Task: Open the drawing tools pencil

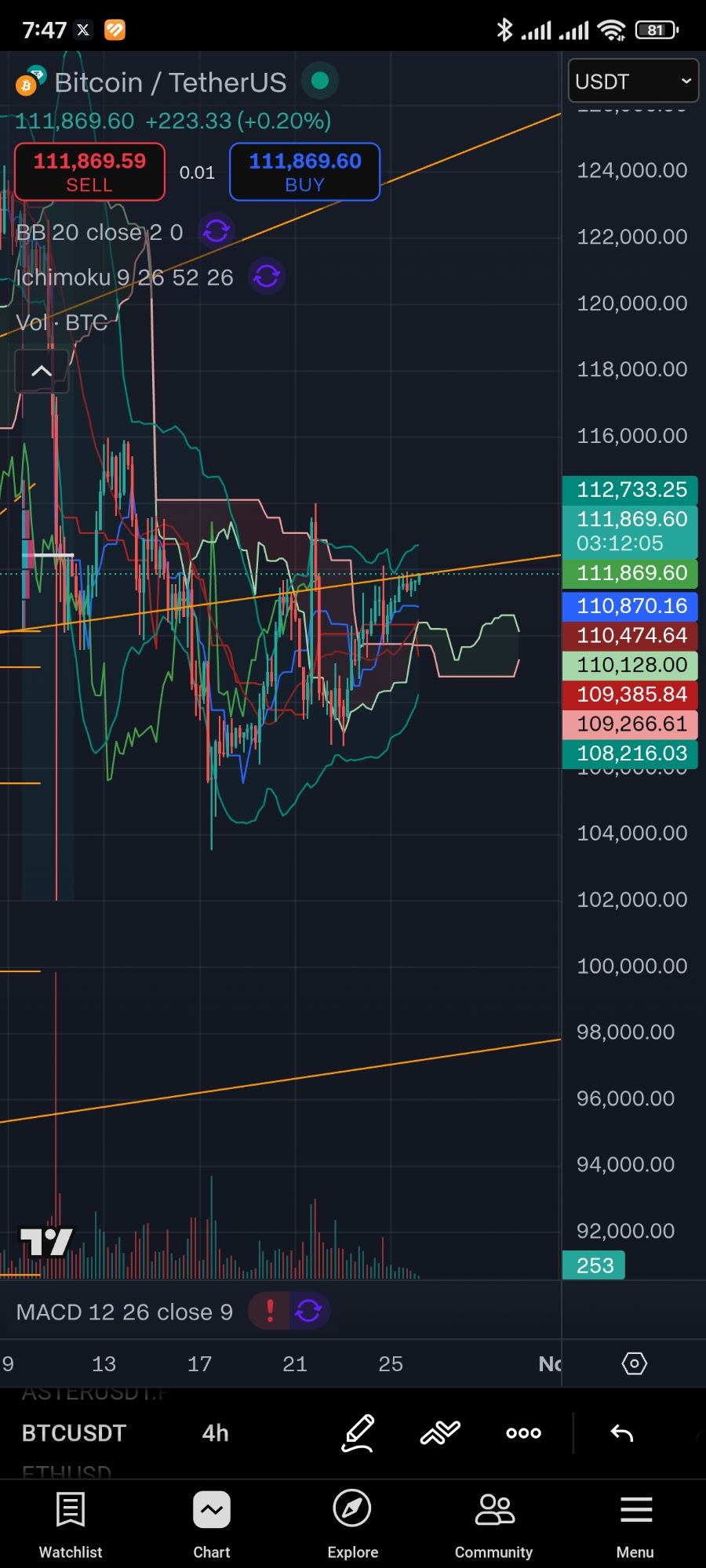Action: [358, 1433]
